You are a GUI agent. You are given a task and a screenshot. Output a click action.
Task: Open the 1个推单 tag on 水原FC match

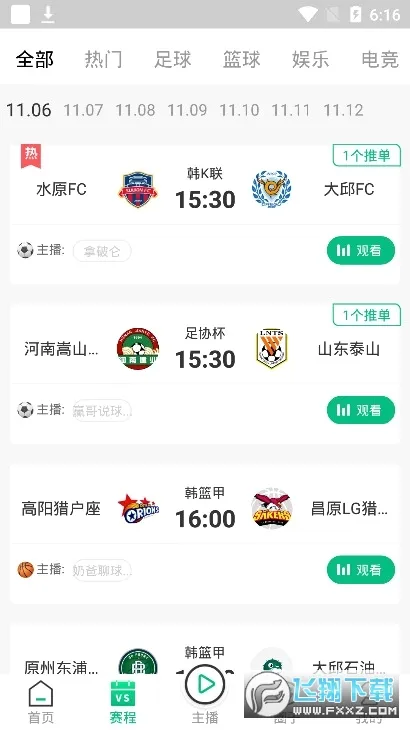pyautogui.click(x=367, y=155)
